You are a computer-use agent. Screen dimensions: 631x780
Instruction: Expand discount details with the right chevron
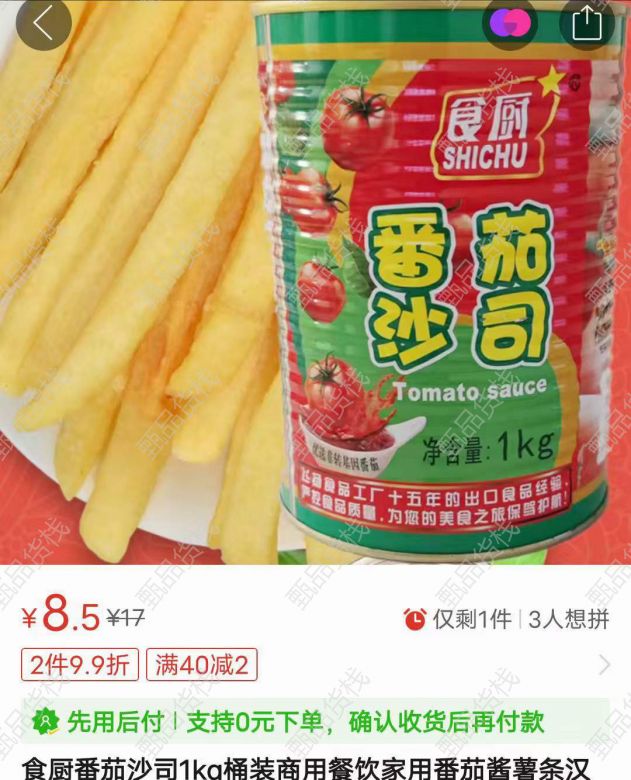pos(604,664)
